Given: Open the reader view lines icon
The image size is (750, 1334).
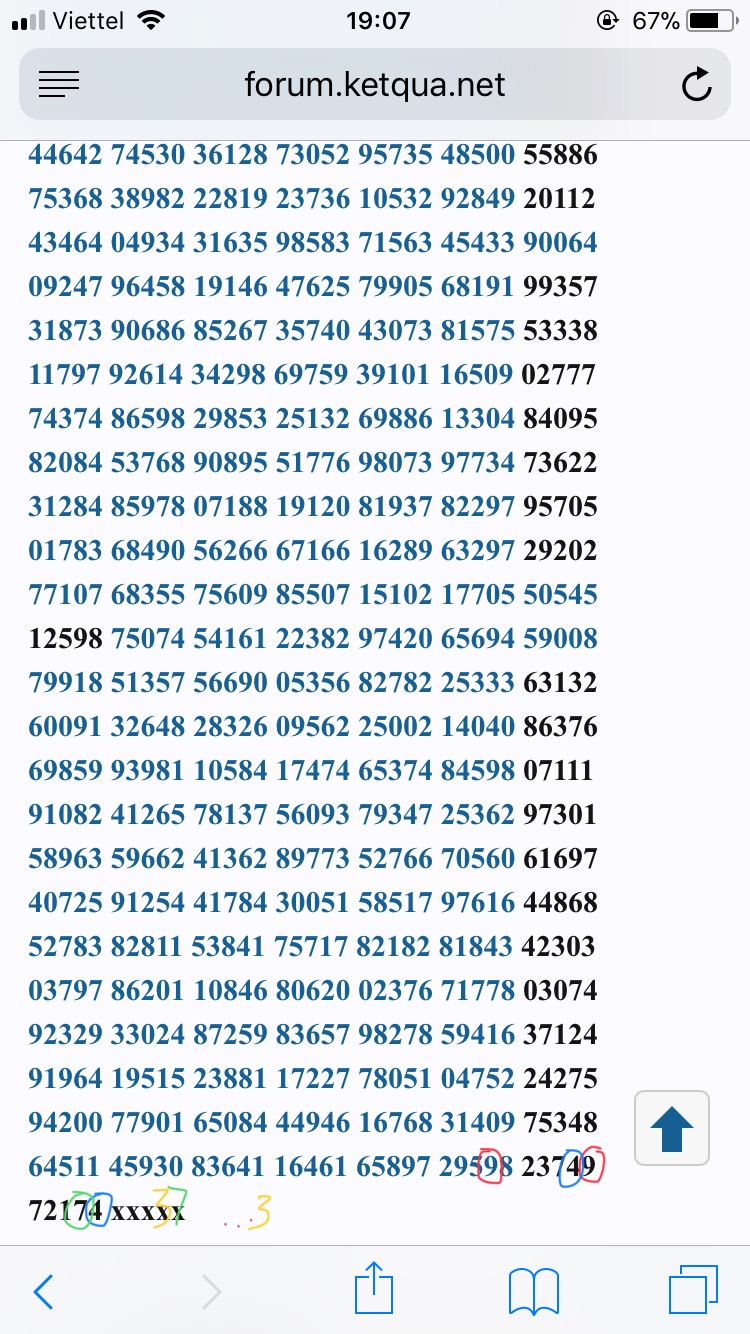Looking at the screenshot, I should (58, 85).
